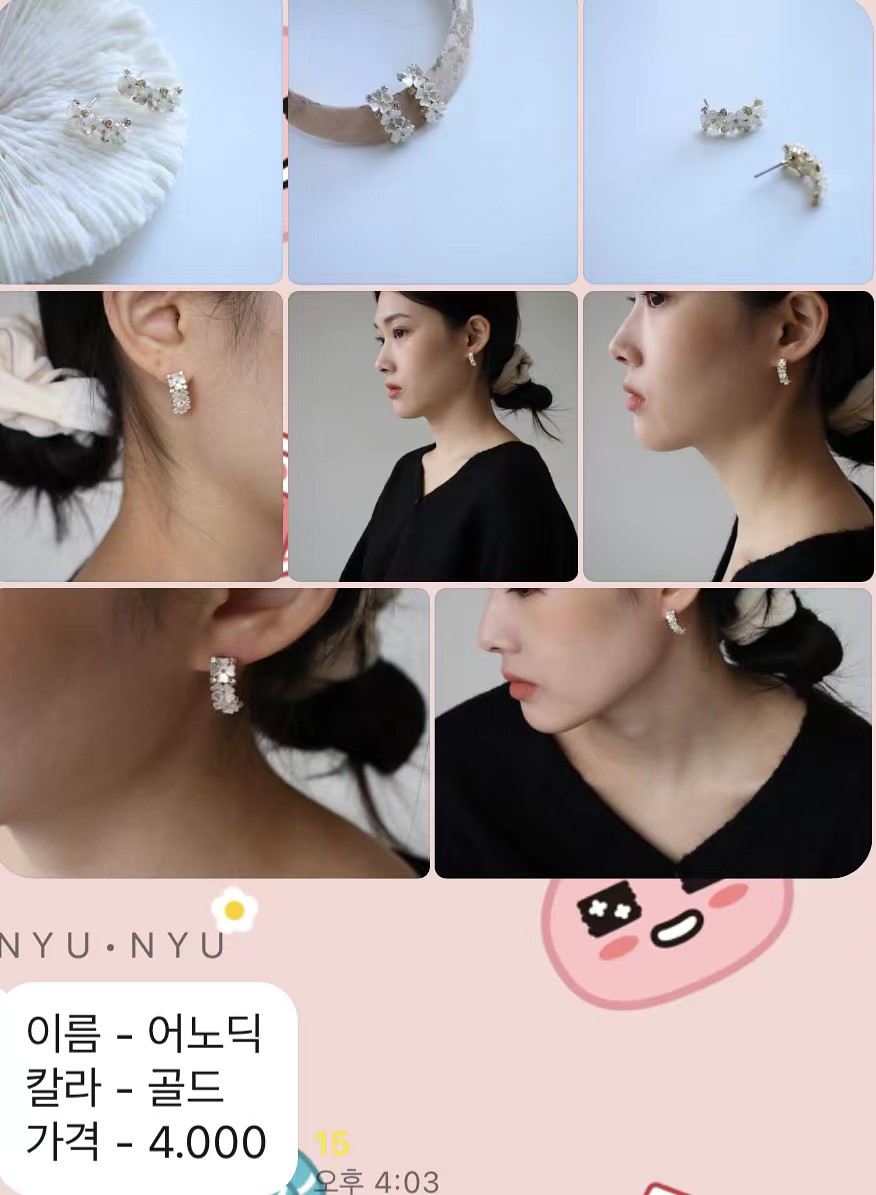Open the half-body profile photo in black top
Viewport: 876px width, 1195px height.
(432, 436)
